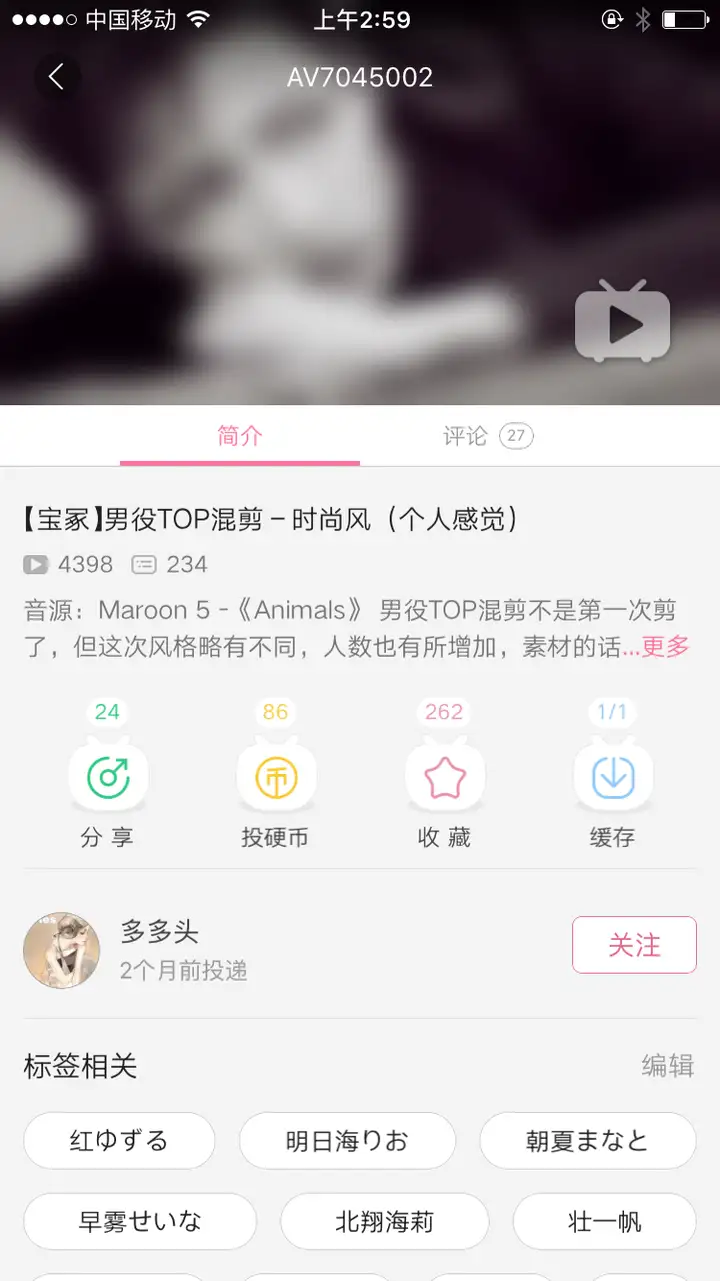This screenshot has width=720, height=1281.
Task: Open the 红ゆずる tag
Action: tap(119, 1141)
